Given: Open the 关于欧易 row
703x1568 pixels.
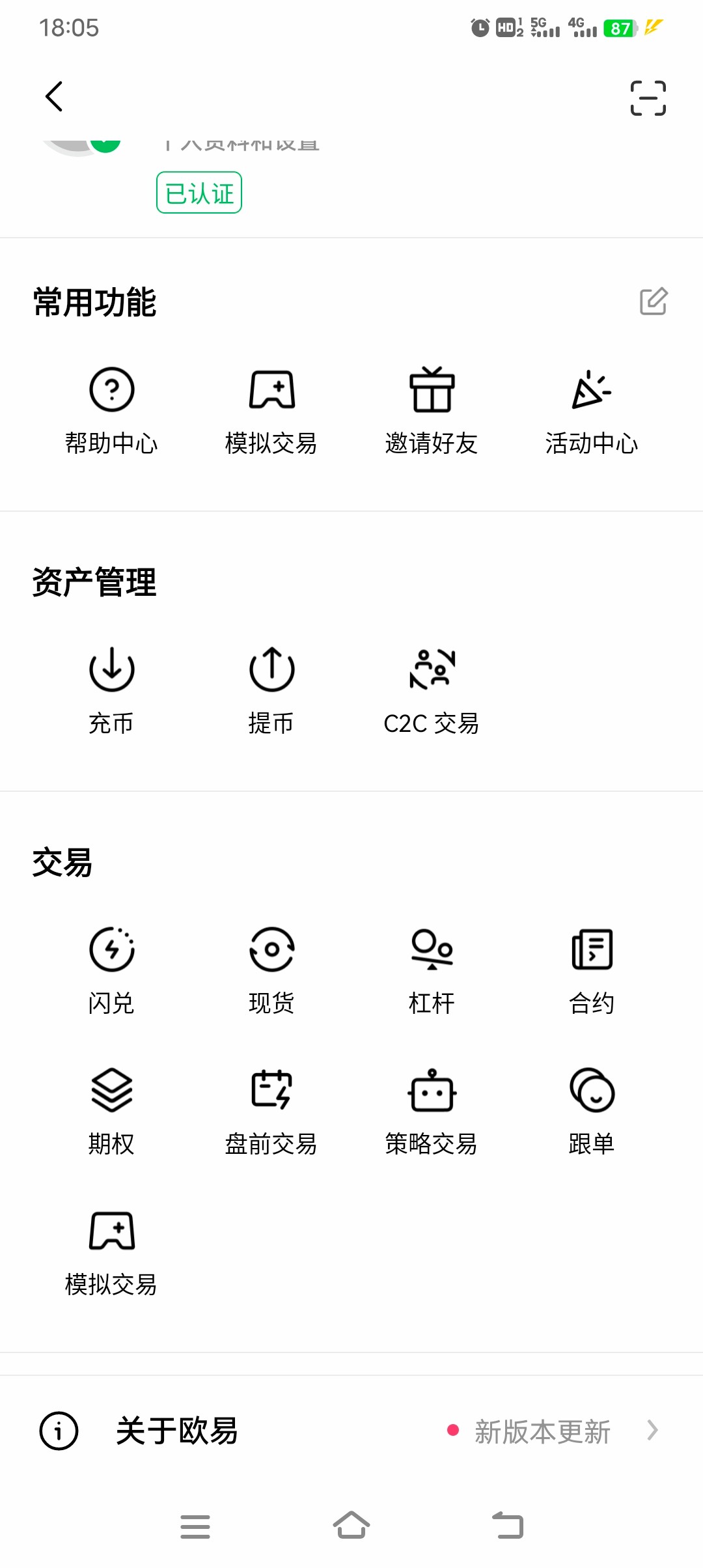Looking at the screenshot, I should click(x=351, y=1431).
